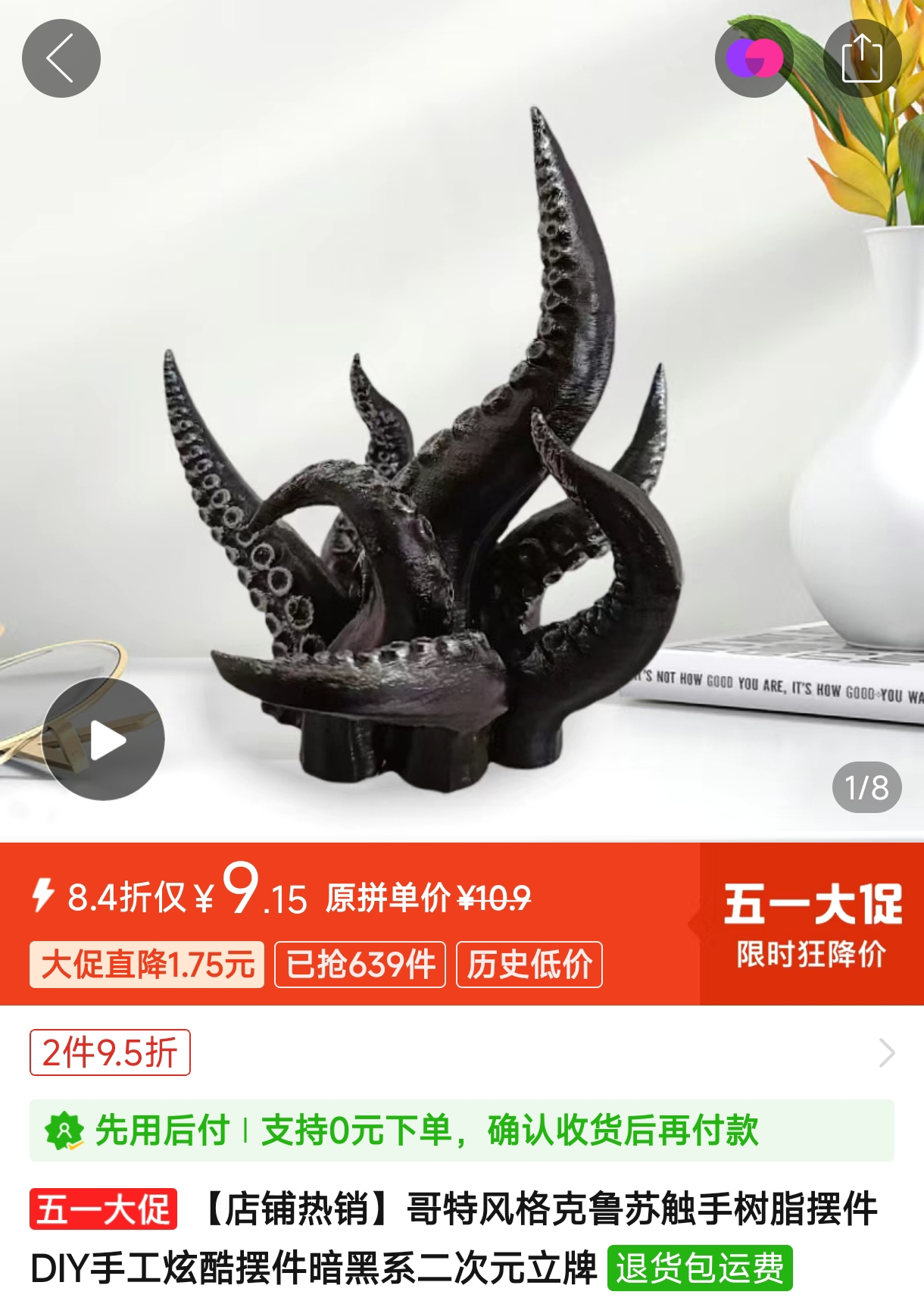
Task: Open the 先用后付 pay-later info banner
Action: click(x=461, y=1131)
